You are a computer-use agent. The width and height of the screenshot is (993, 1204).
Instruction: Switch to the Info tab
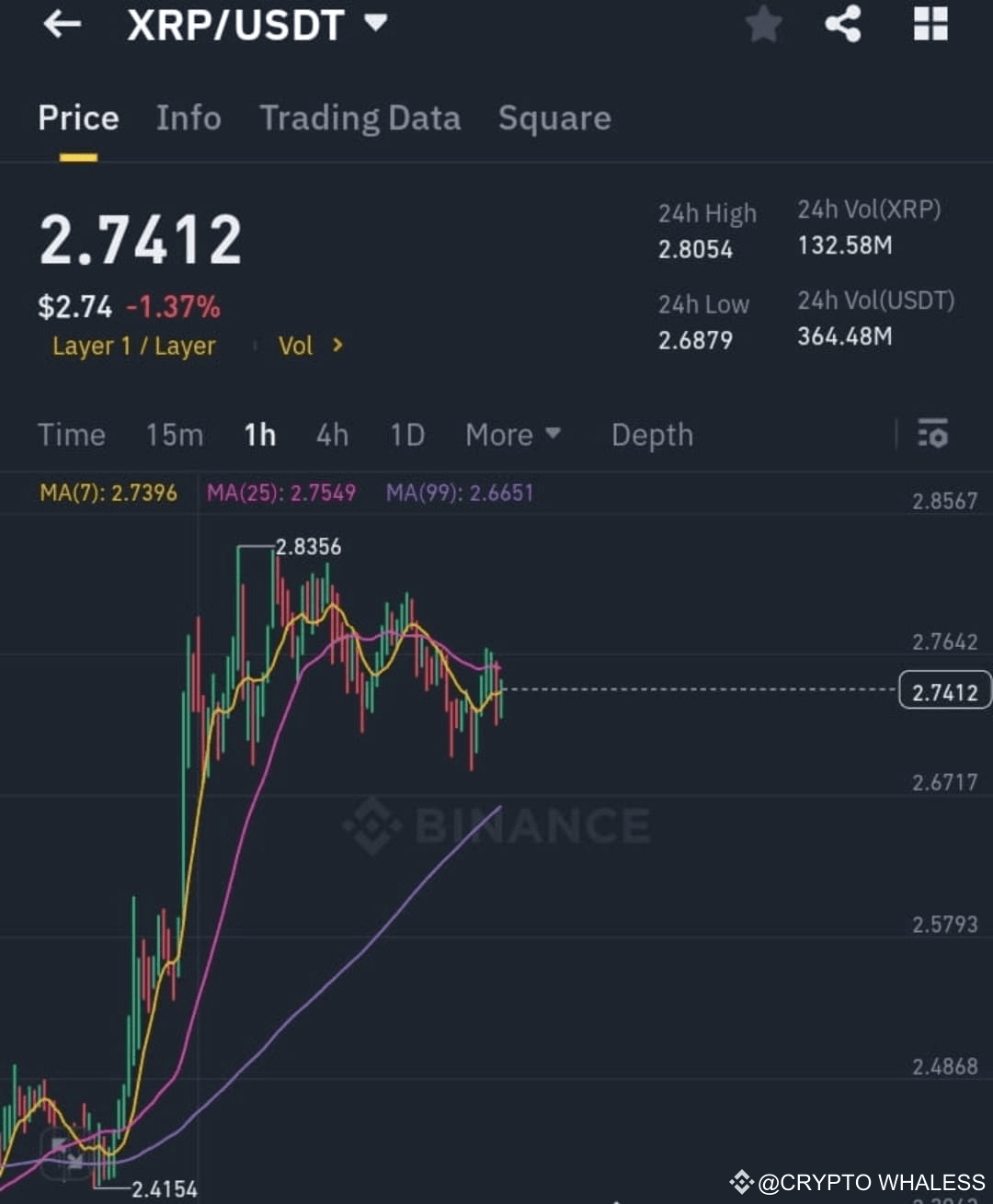point(188,119)
